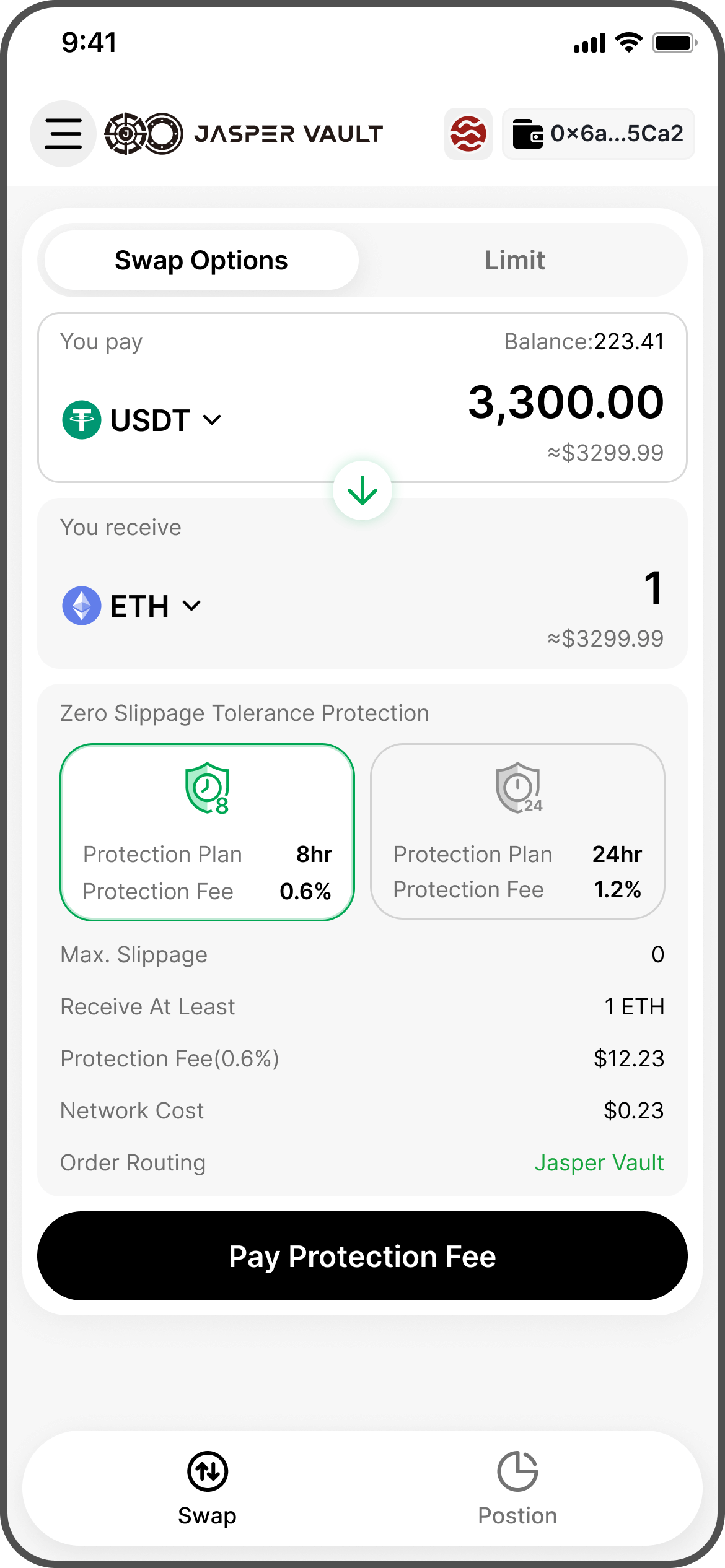Switch to the Limit tab
The image size is (725, 1568).
(x=514, y=261)
